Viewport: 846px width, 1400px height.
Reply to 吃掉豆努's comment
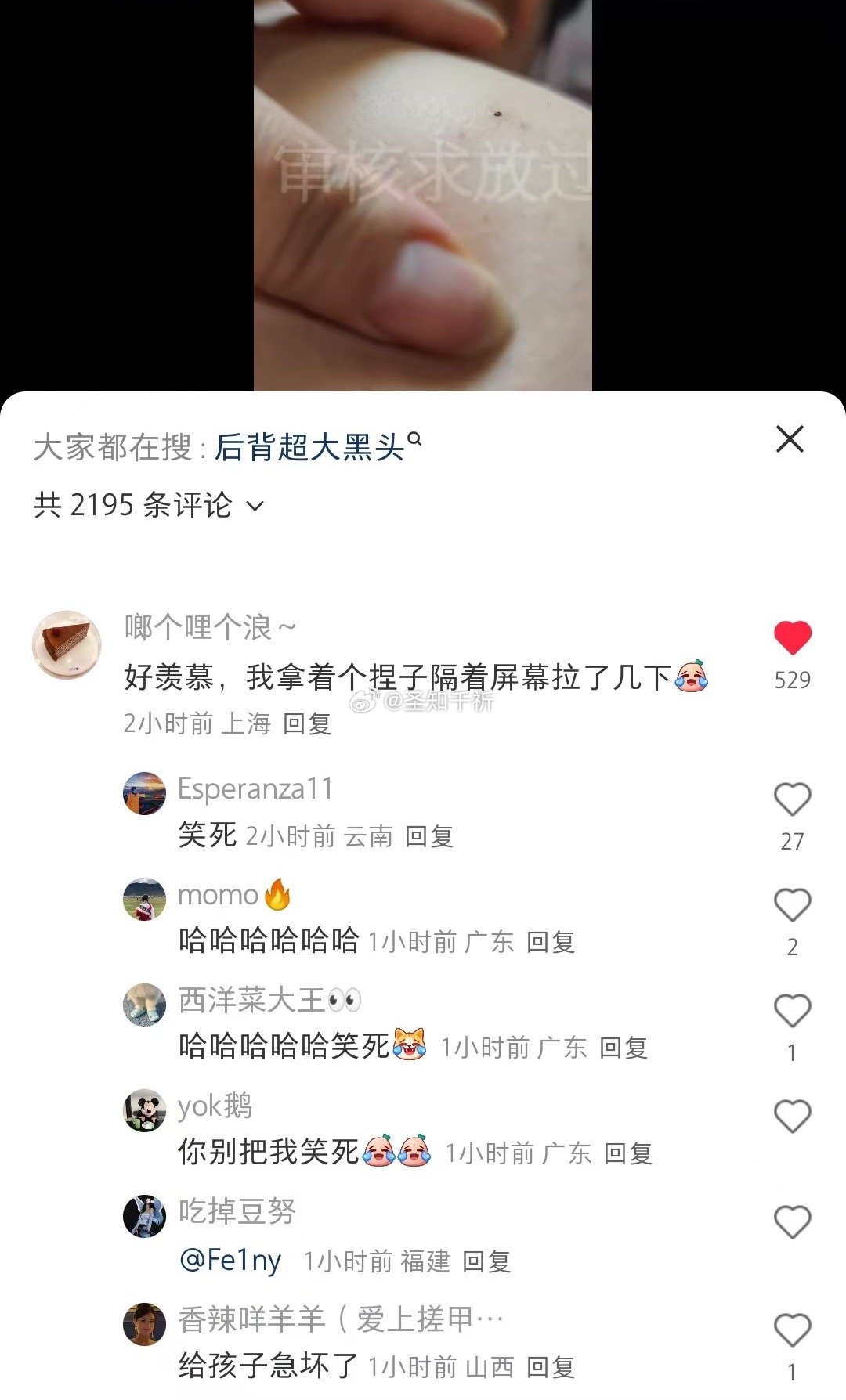[486, 1261]
